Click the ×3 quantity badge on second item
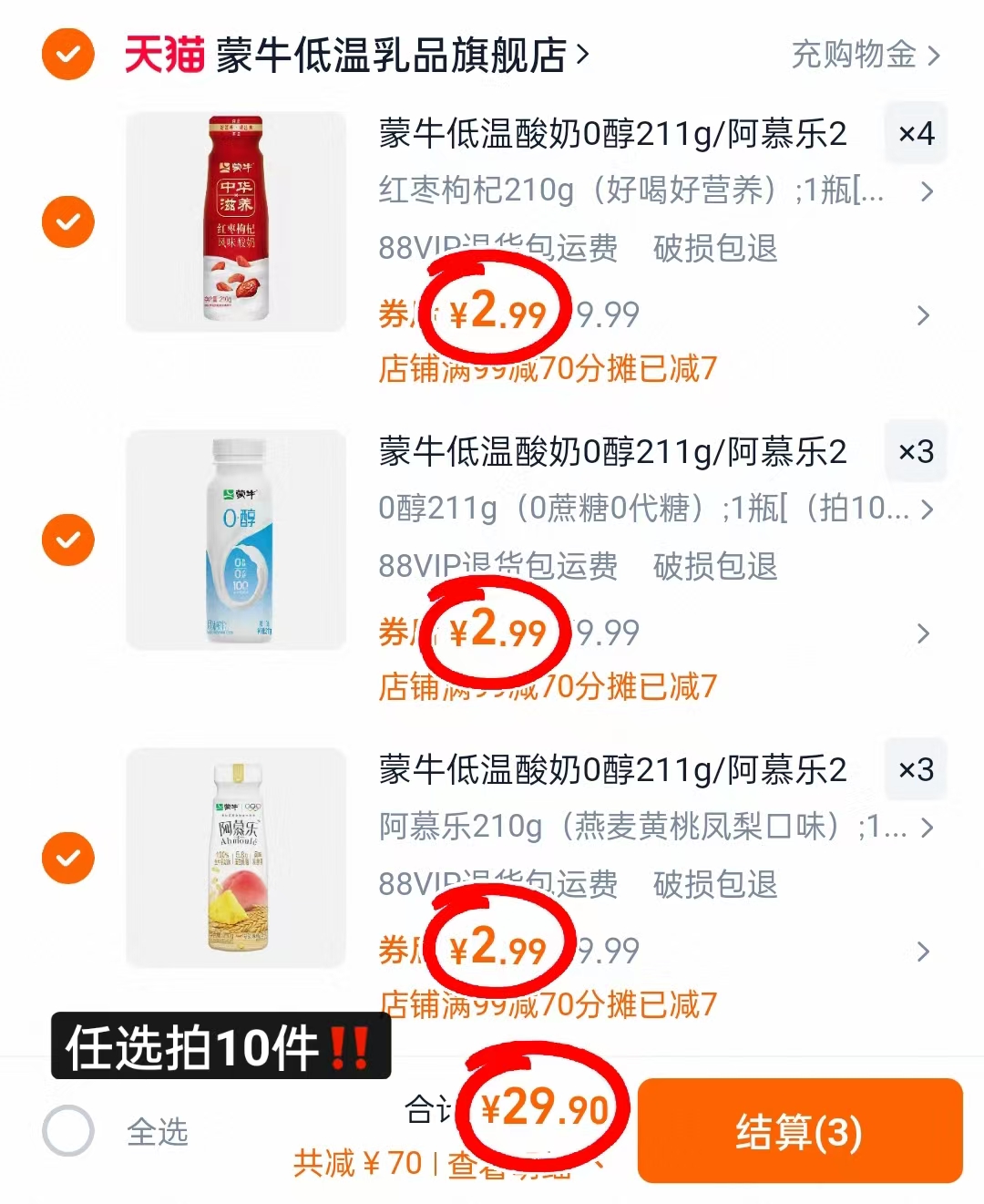Image resolution: width=984 pixels, height=1204 pixels. [917, 451]
